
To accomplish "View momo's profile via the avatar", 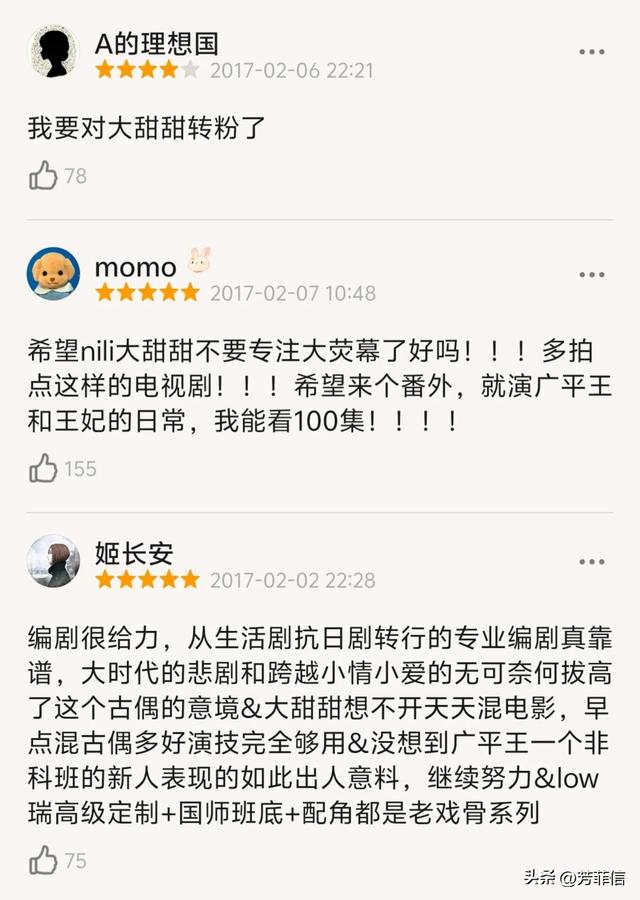I will click(53, 274).
